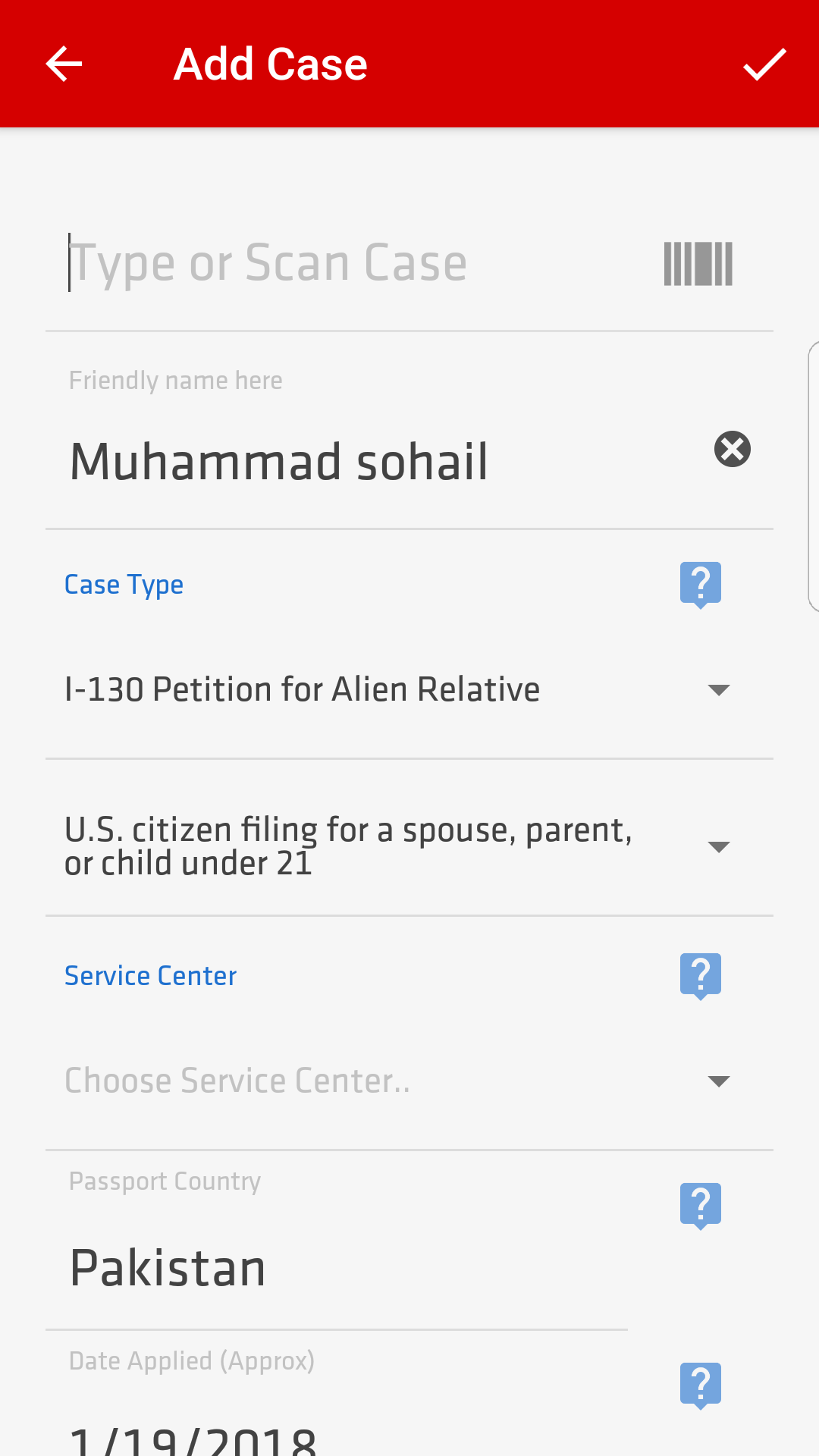Scan a case with the barcode icon
This screenshot has width=819, height=1456.
pos(698,264)
